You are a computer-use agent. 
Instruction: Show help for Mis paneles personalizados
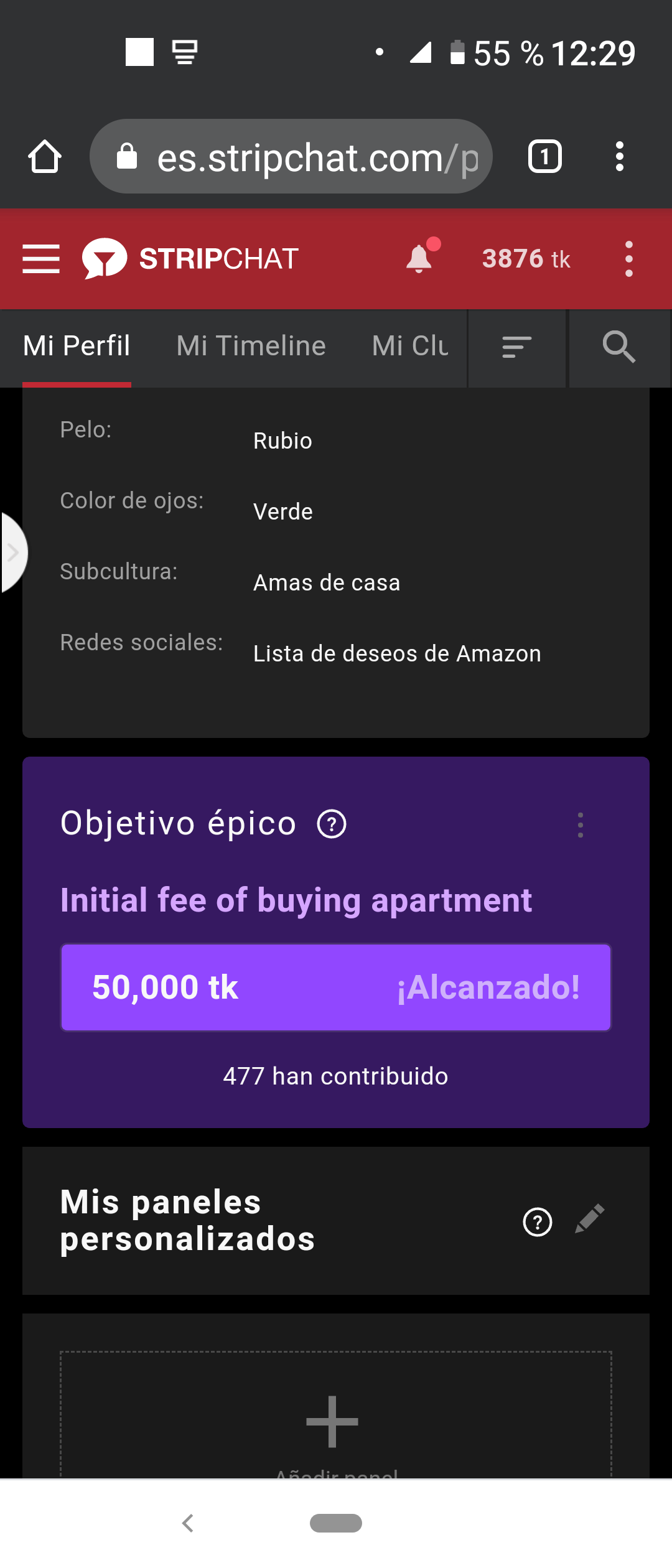[x=538, y=1222]
